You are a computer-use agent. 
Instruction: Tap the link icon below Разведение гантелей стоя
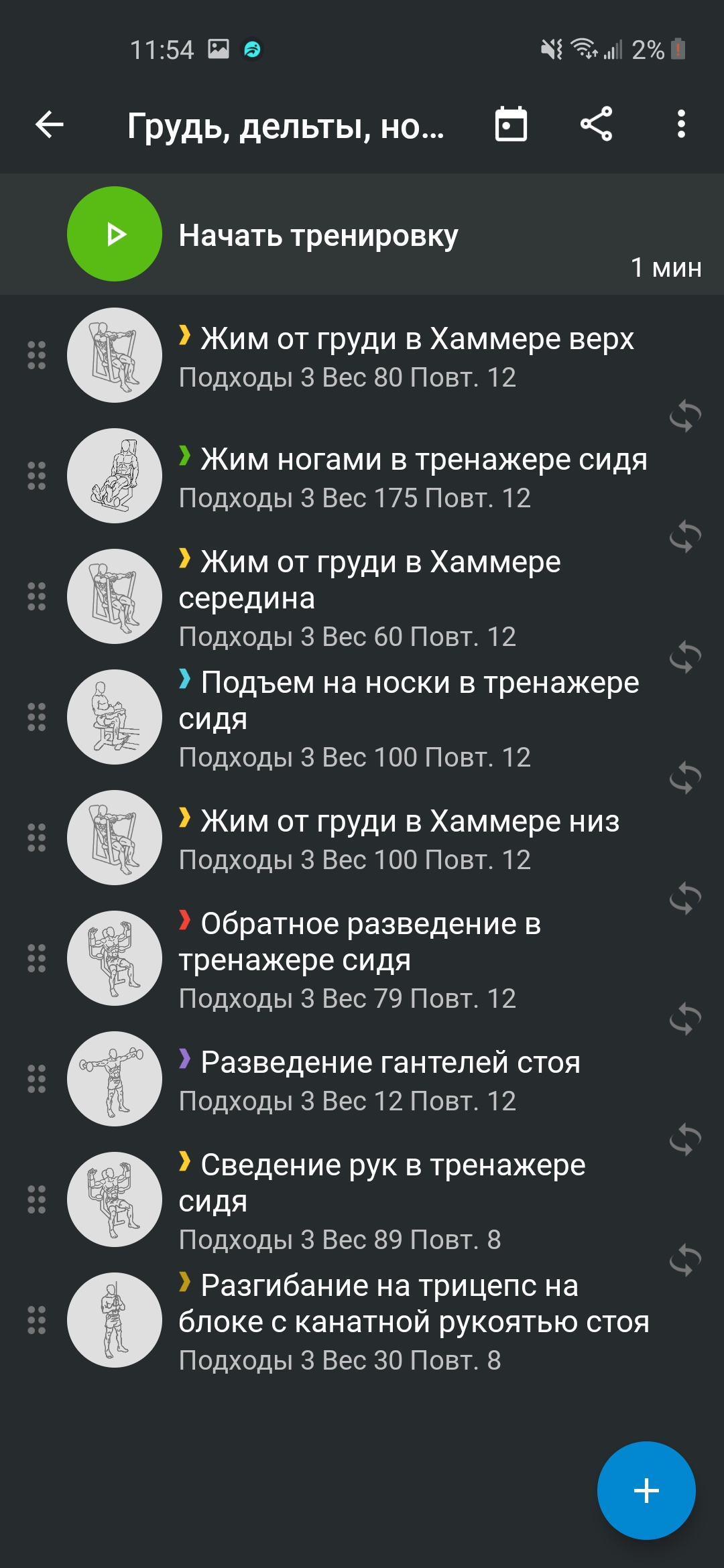[x=684, y=1139]
